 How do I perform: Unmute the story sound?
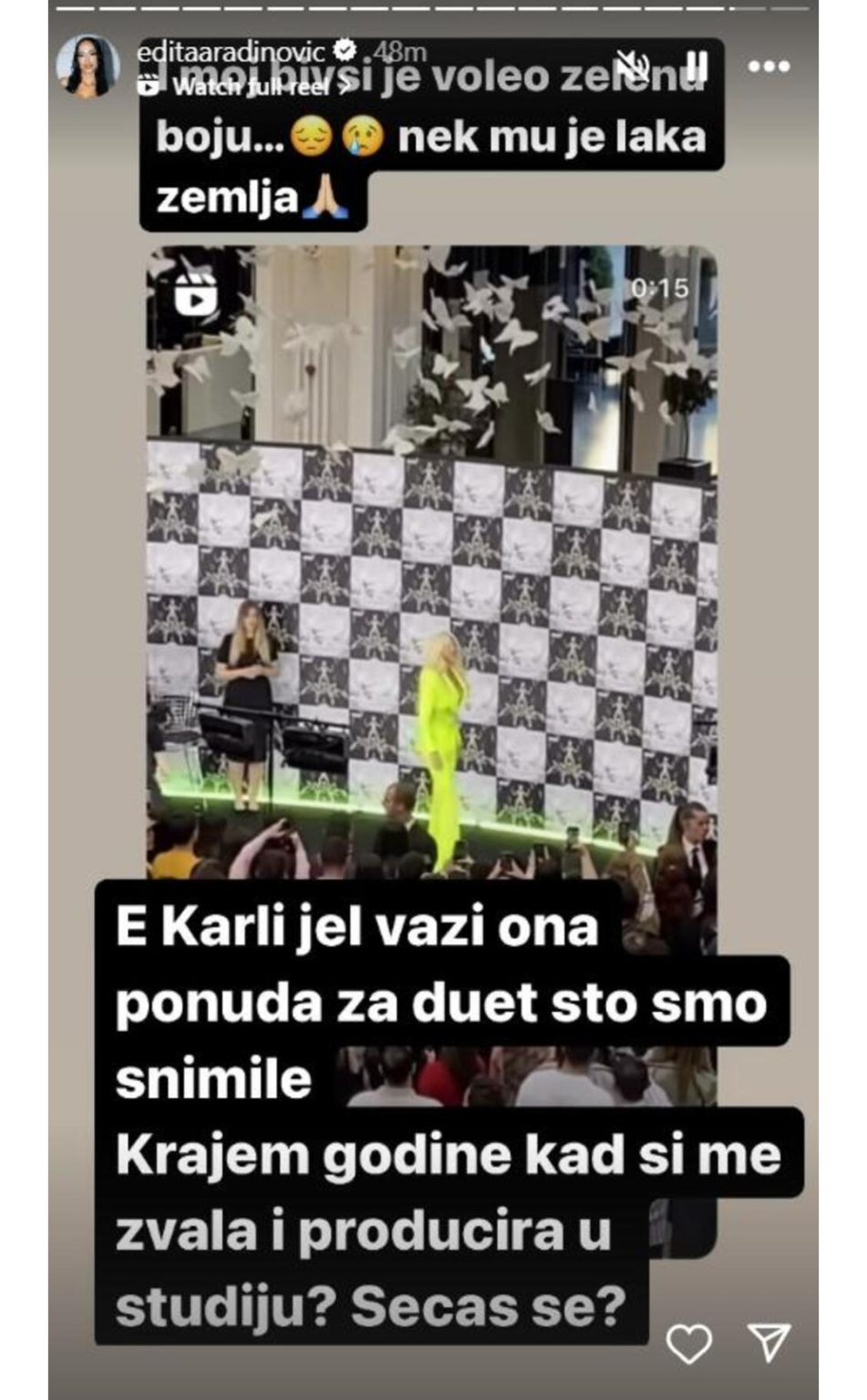pos(631,66)
